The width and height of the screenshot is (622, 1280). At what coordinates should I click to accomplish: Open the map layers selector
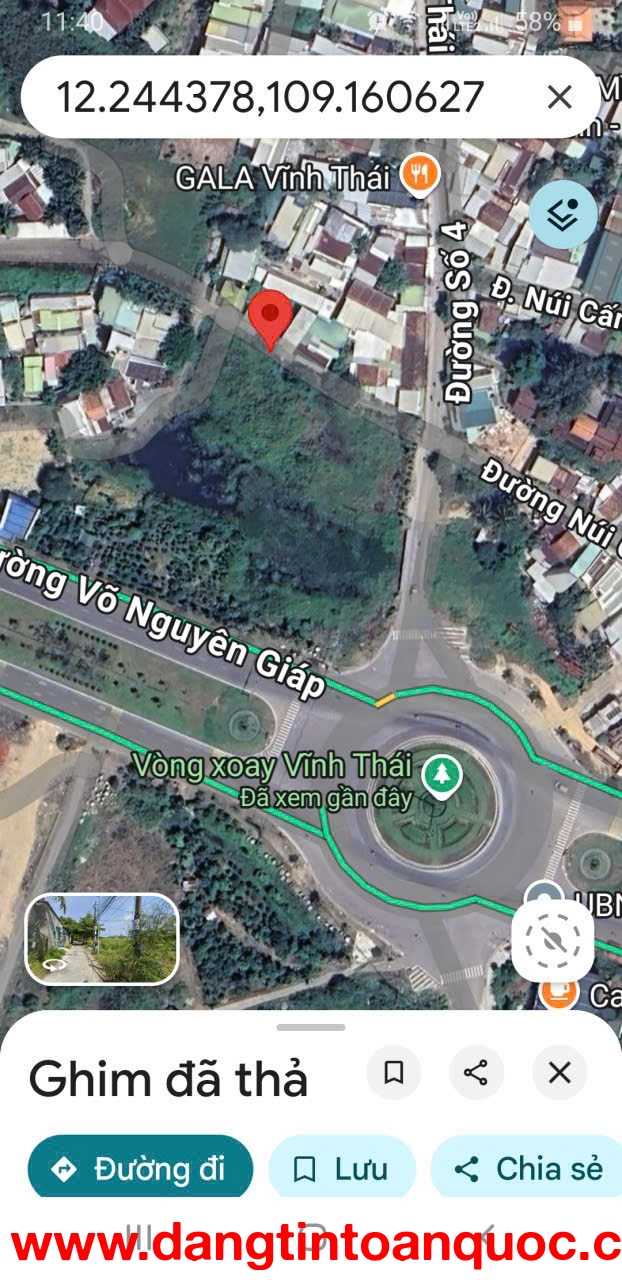pos(563,214)
